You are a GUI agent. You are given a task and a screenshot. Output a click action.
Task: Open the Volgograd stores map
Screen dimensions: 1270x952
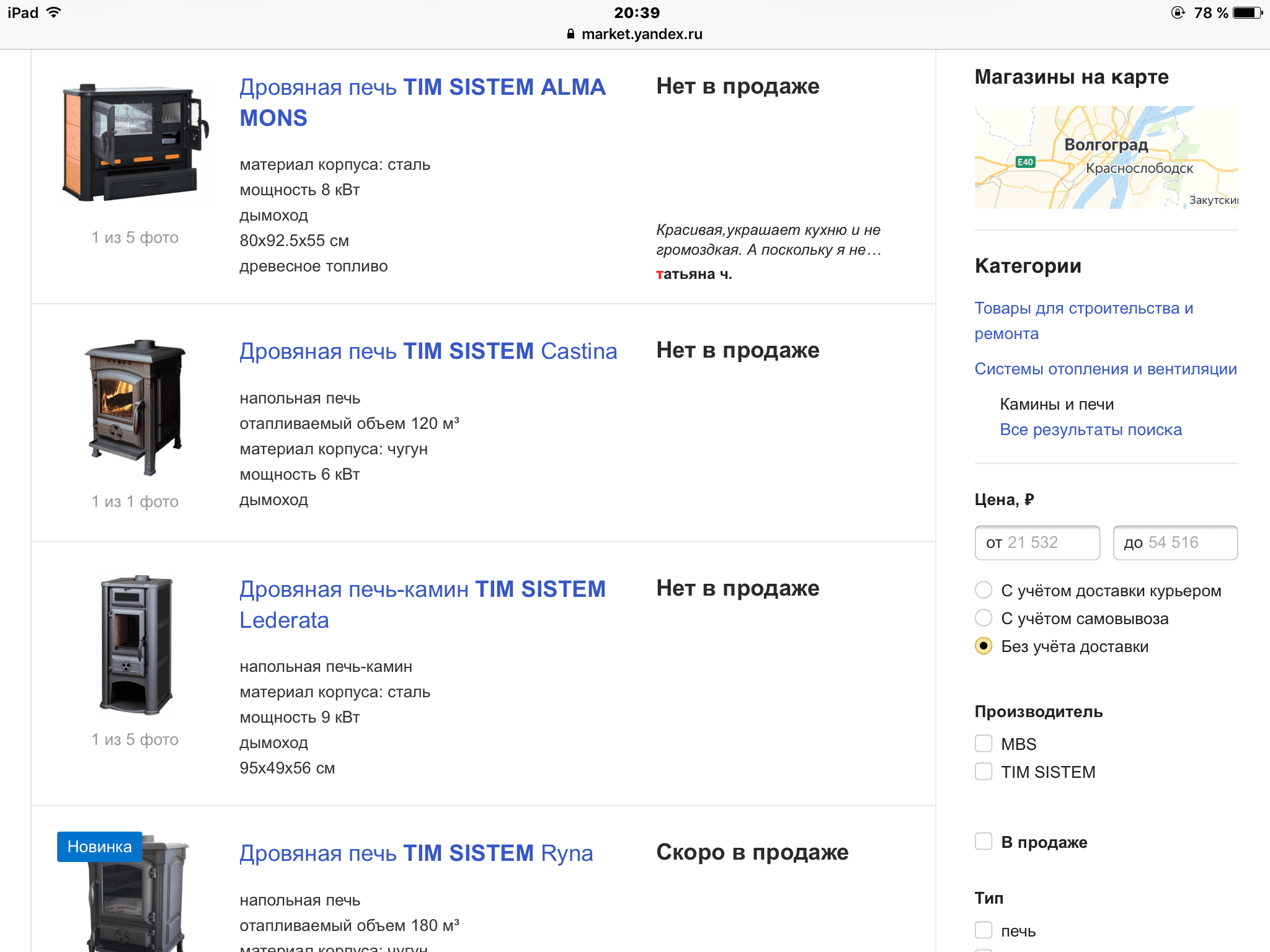[x=1106, y=157]
